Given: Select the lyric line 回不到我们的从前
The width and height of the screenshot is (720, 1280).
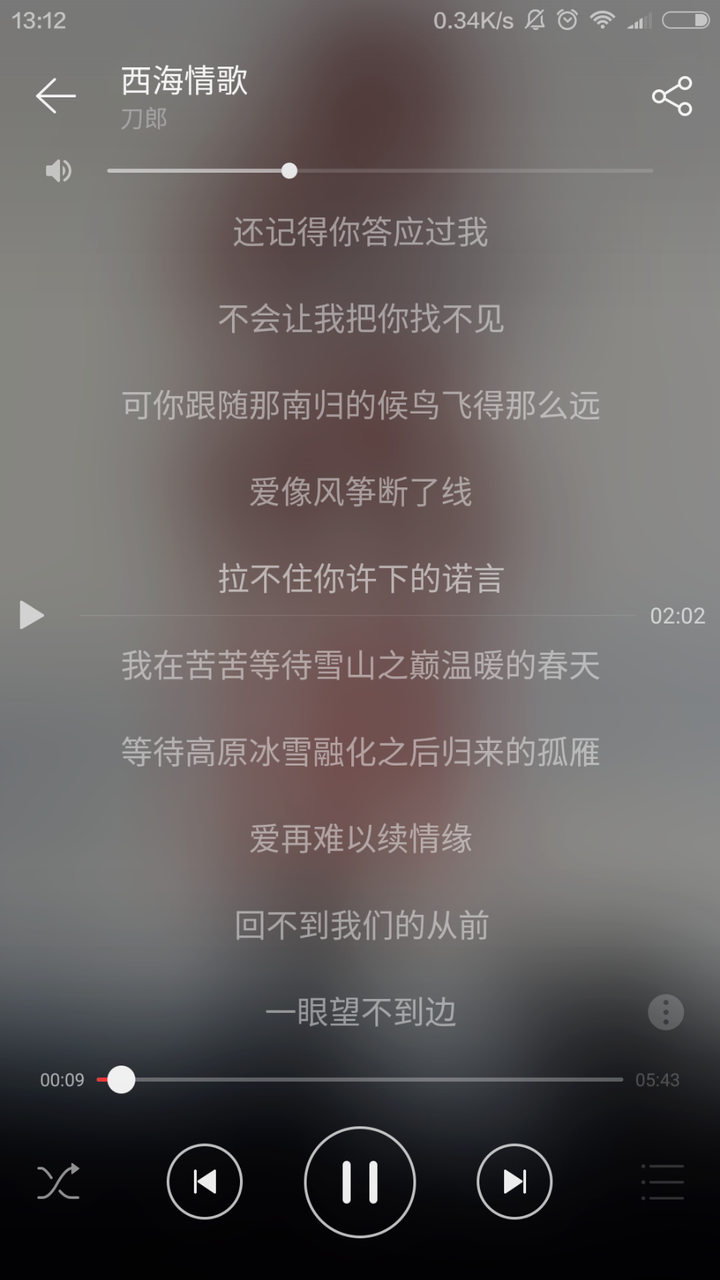Looking at the screenshot, I should [x=360, y=926].
